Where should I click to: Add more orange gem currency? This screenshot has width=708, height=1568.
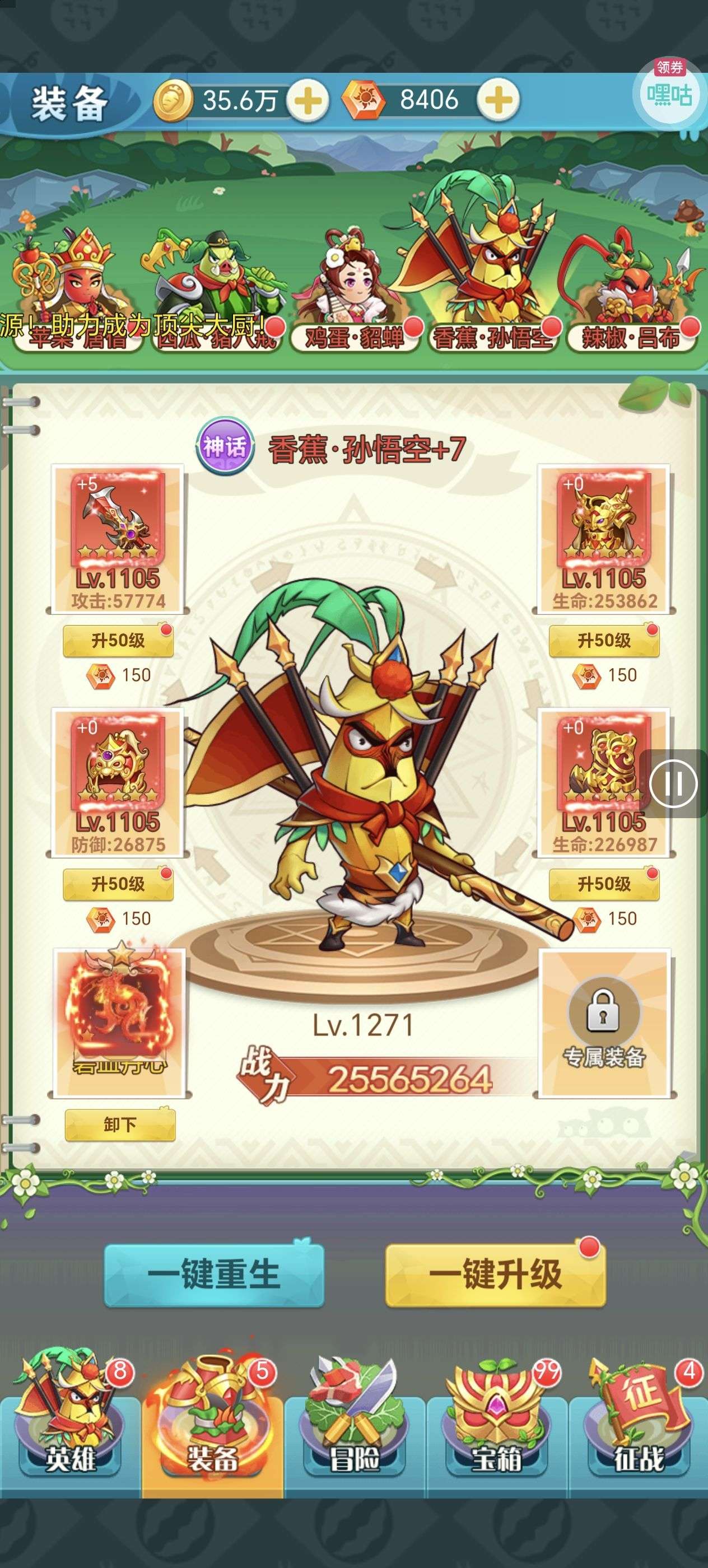499,100
